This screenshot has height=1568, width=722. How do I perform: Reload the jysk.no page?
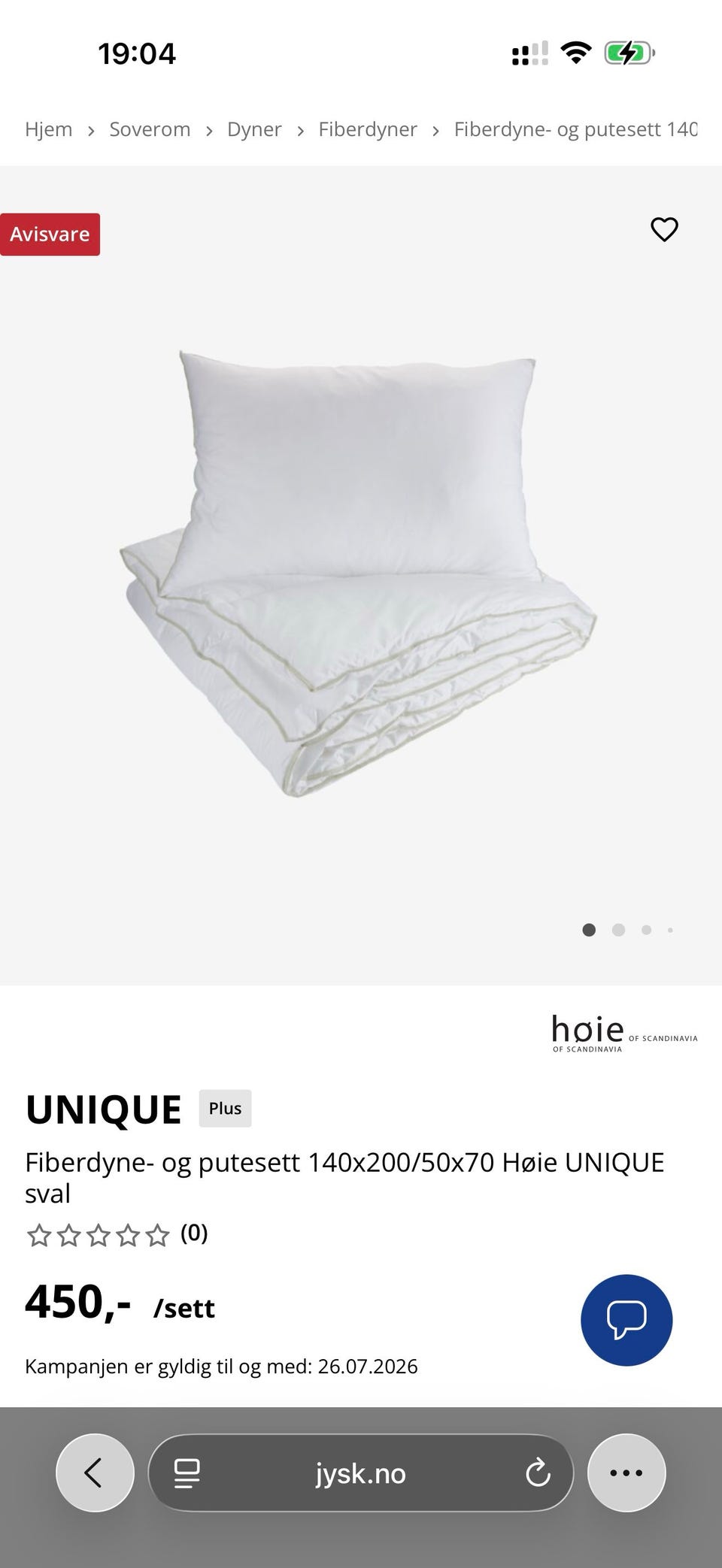[538, 1473]
